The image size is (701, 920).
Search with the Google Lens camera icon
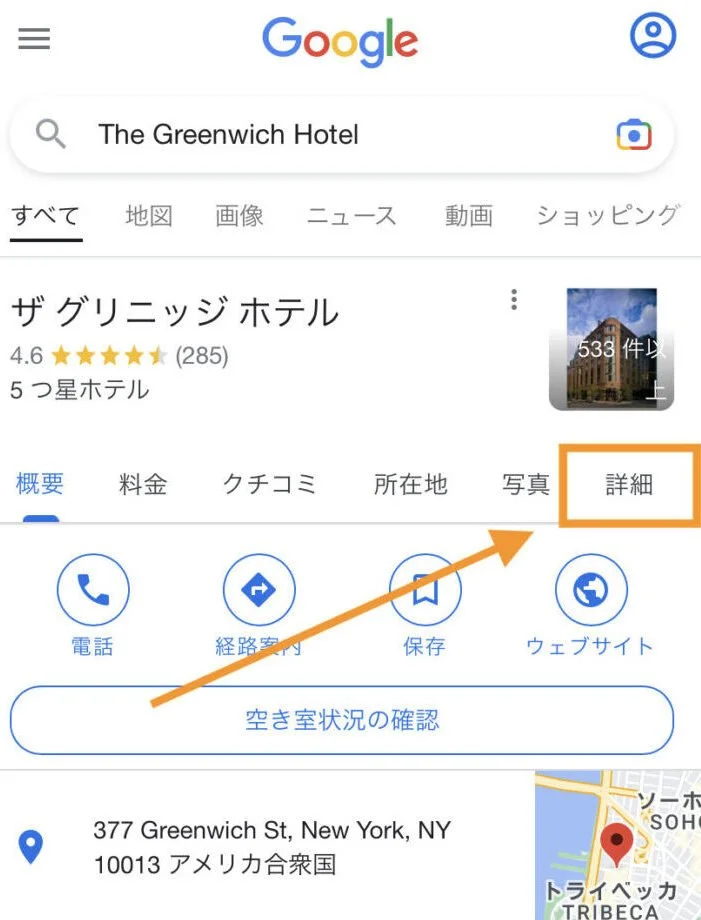coord(634,135)
